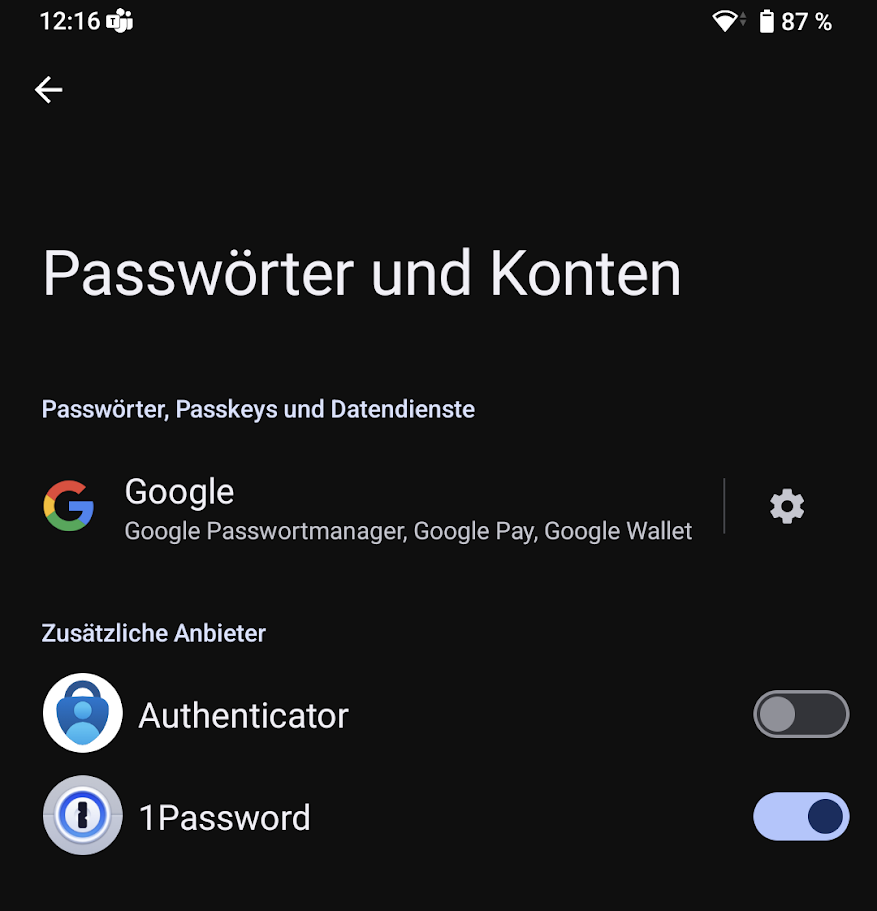Open Google settings gear icon

[x=787, y=507]
